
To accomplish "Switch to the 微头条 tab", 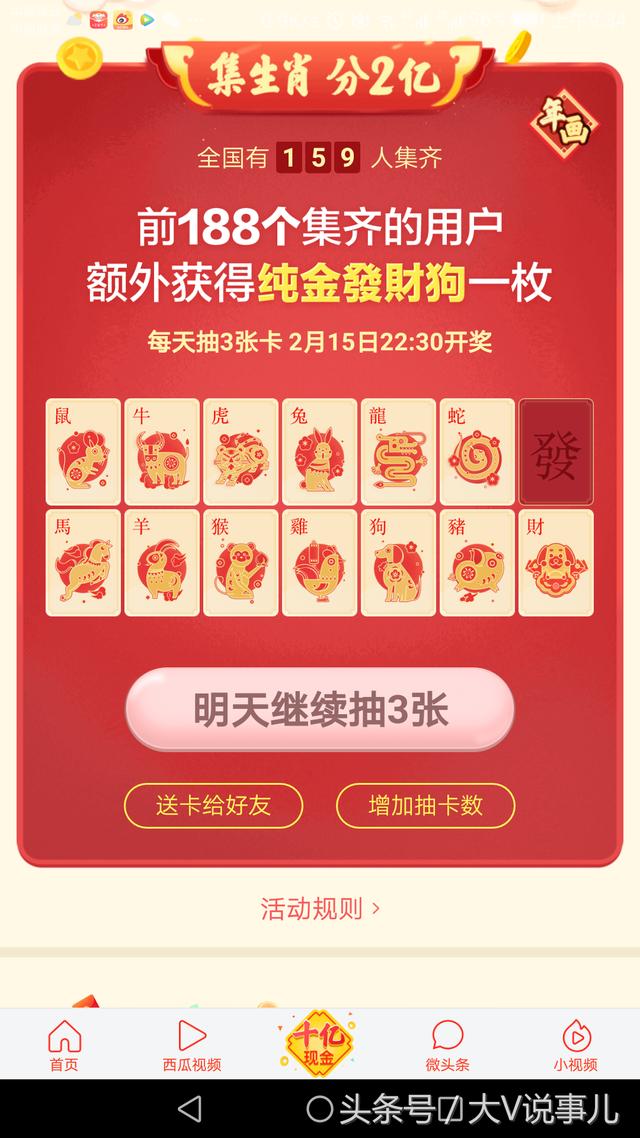I will [x=448, y=1046].
